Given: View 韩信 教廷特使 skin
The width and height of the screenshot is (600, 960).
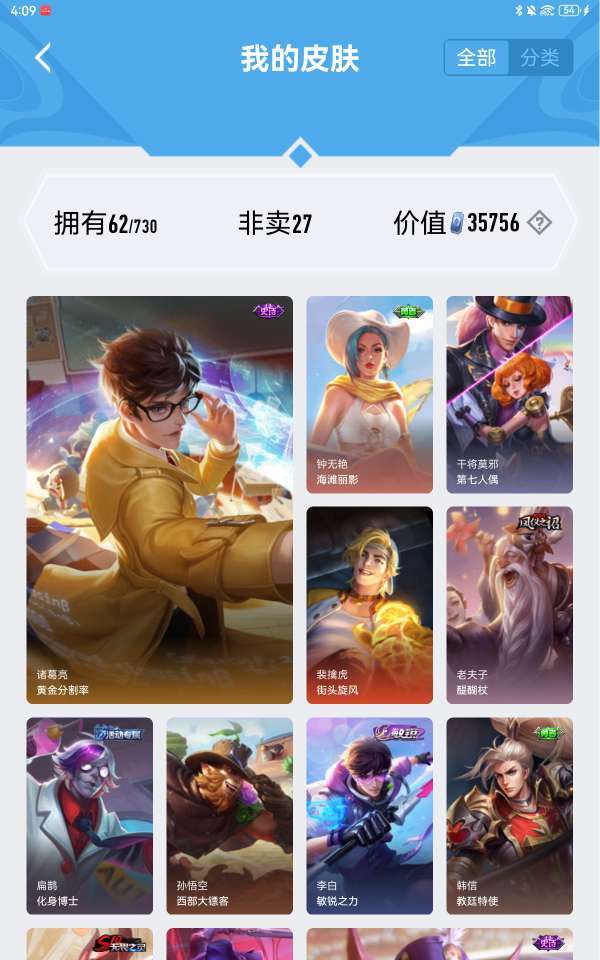Looking at the screenshot, I should coord(509,816).
